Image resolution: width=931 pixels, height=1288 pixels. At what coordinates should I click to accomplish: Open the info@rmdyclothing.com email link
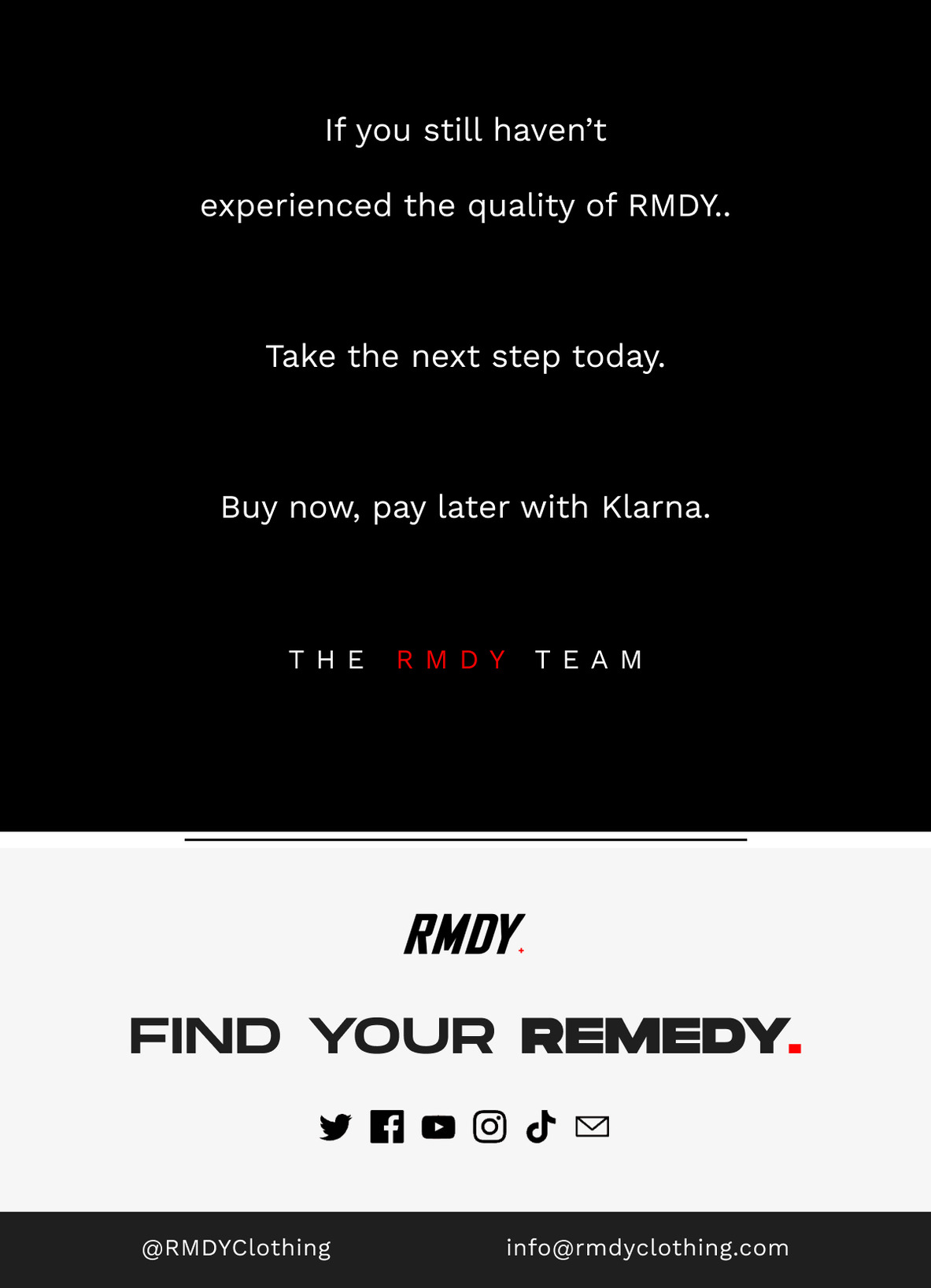(x=647, y=1248)
